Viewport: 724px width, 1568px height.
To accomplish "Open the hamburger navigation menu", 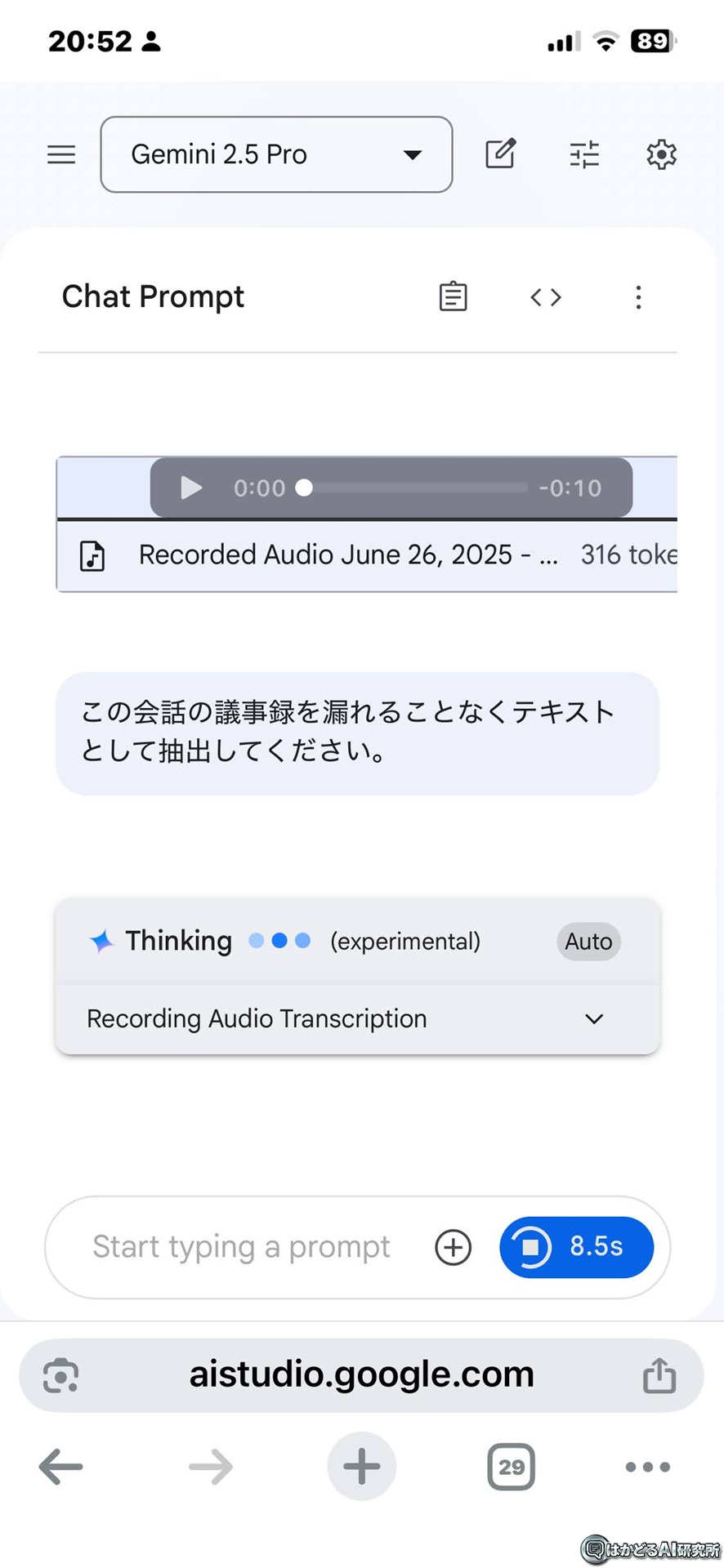I will [x=61, y=154].
